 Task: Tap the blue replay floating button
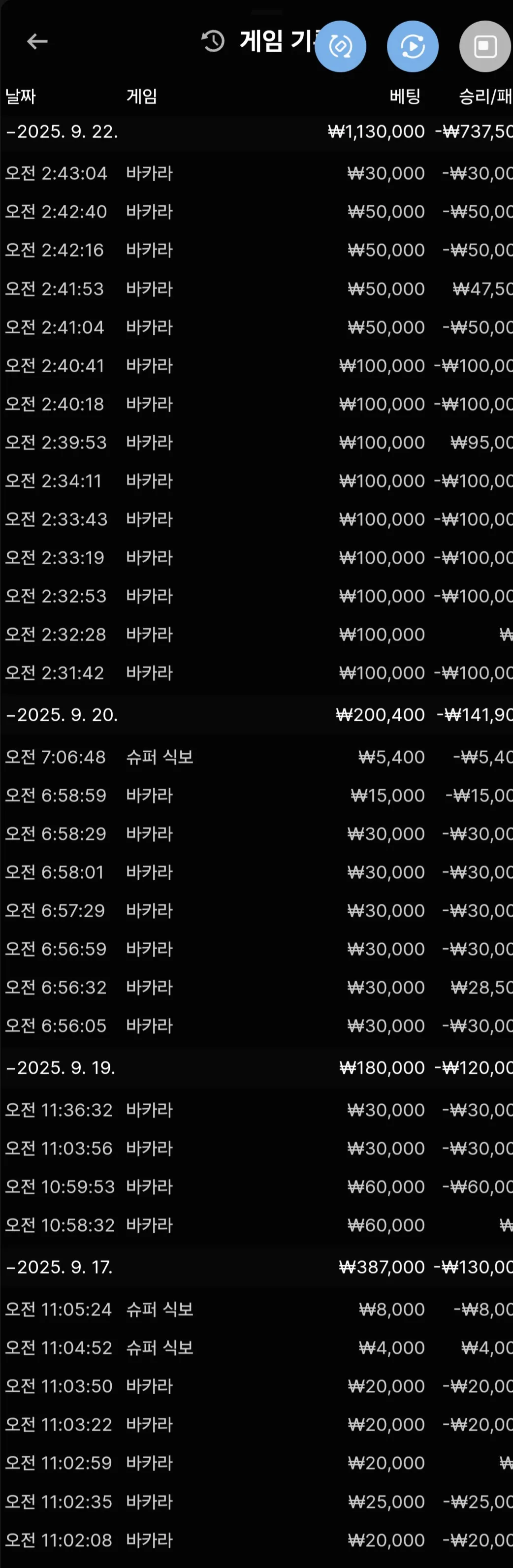pyautogui.click(x=413, y=46)
